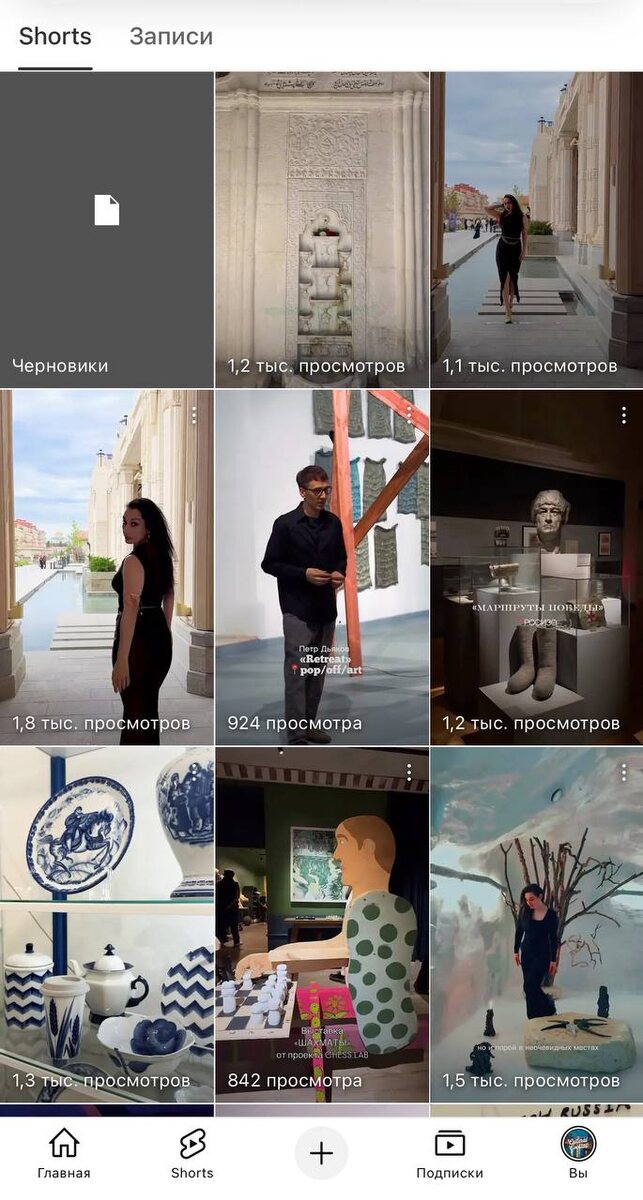Play the short with 1,3 тыс. просмотров
Viewport: 643px width, 1200px height.
point(107,925)
